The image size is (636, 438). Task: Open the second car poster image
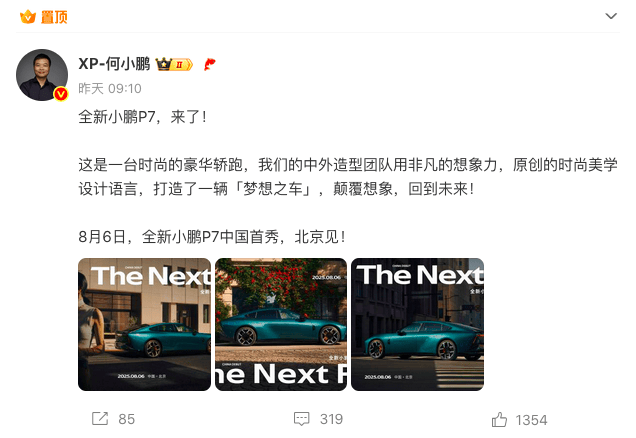point(281,324)
